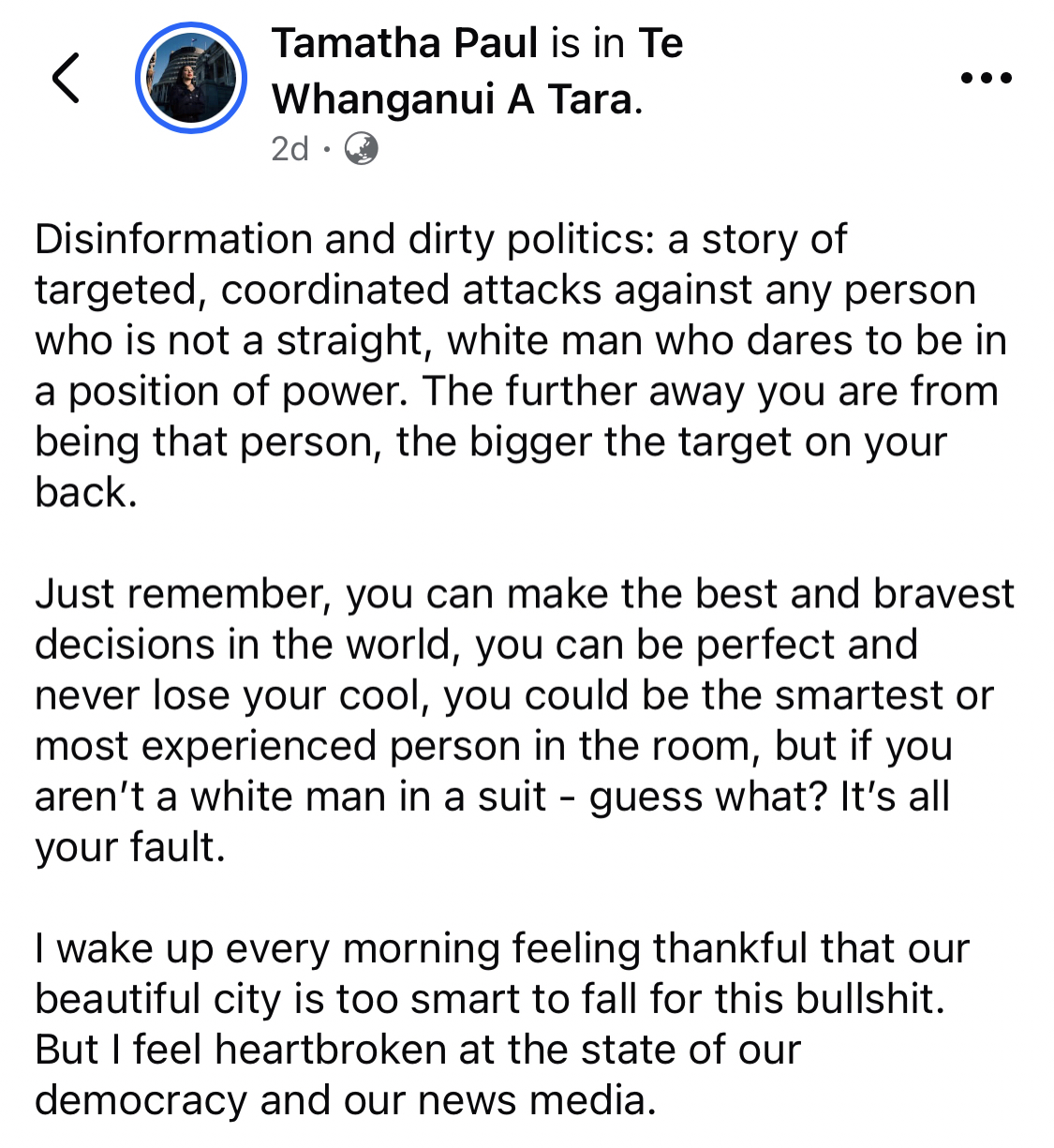This screenshot has height=1148, width=1054.
Task: Go back using the back arrow
Action: [x=66, y=78]
